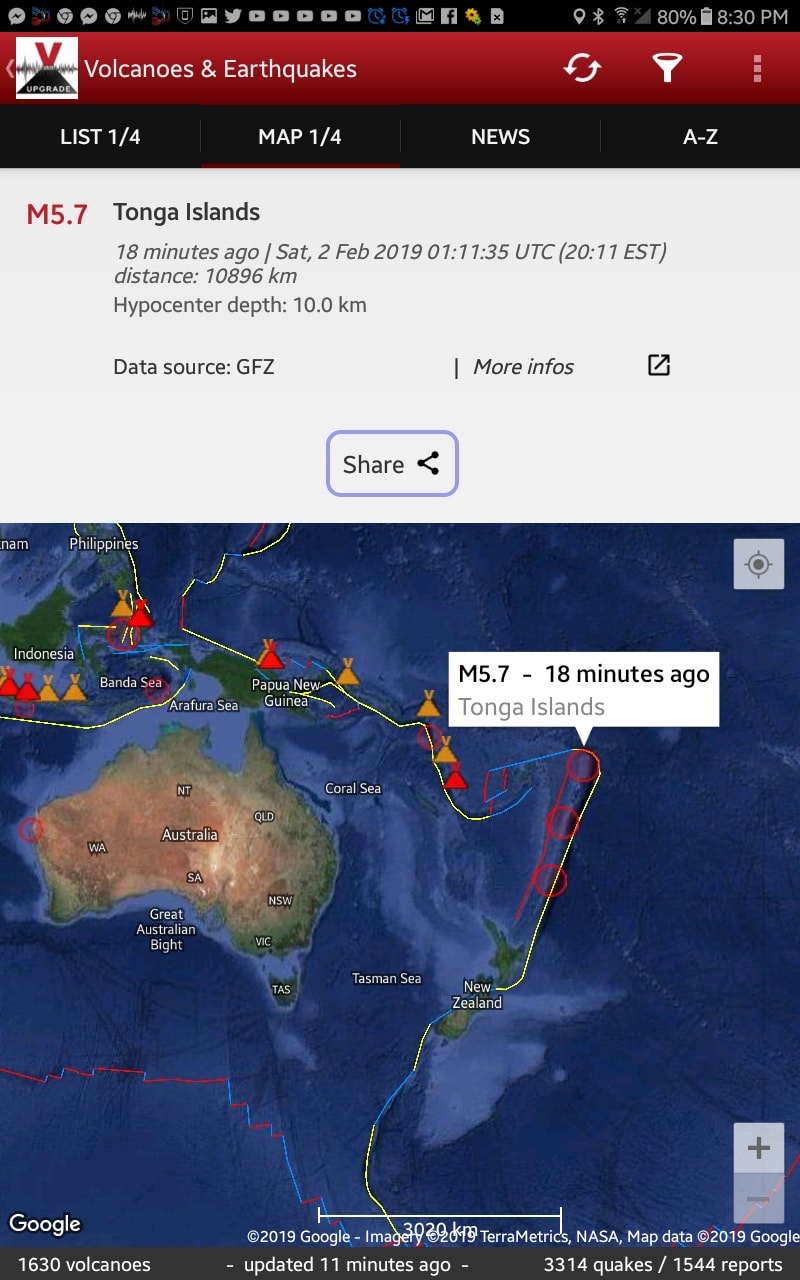Tap the quake circle off Western Australia
Viewport: 800px width, 1280px height.
[31, 829]
